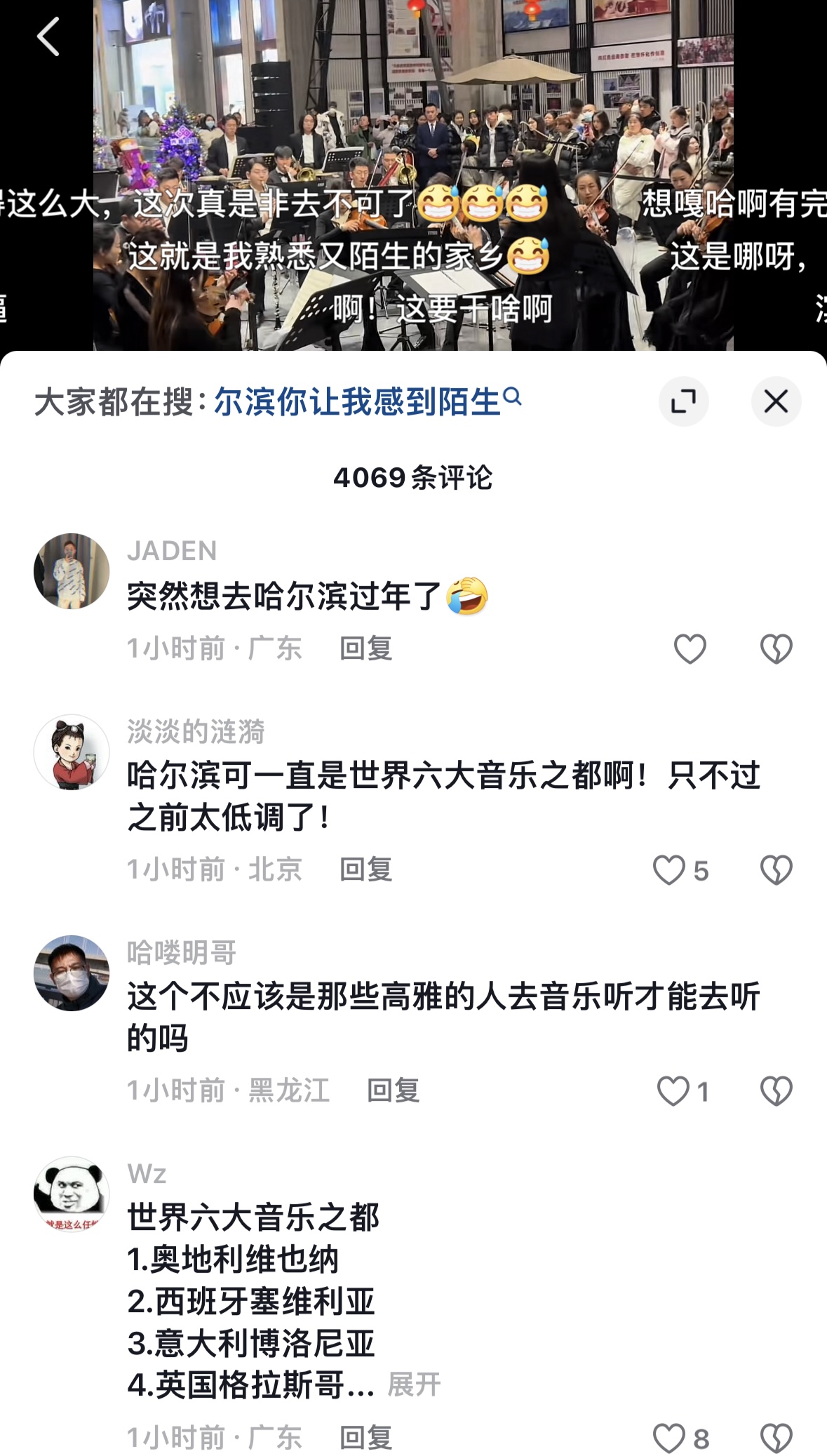
Task: Reply to Wz's comment
Action: tap(365, 1438)
